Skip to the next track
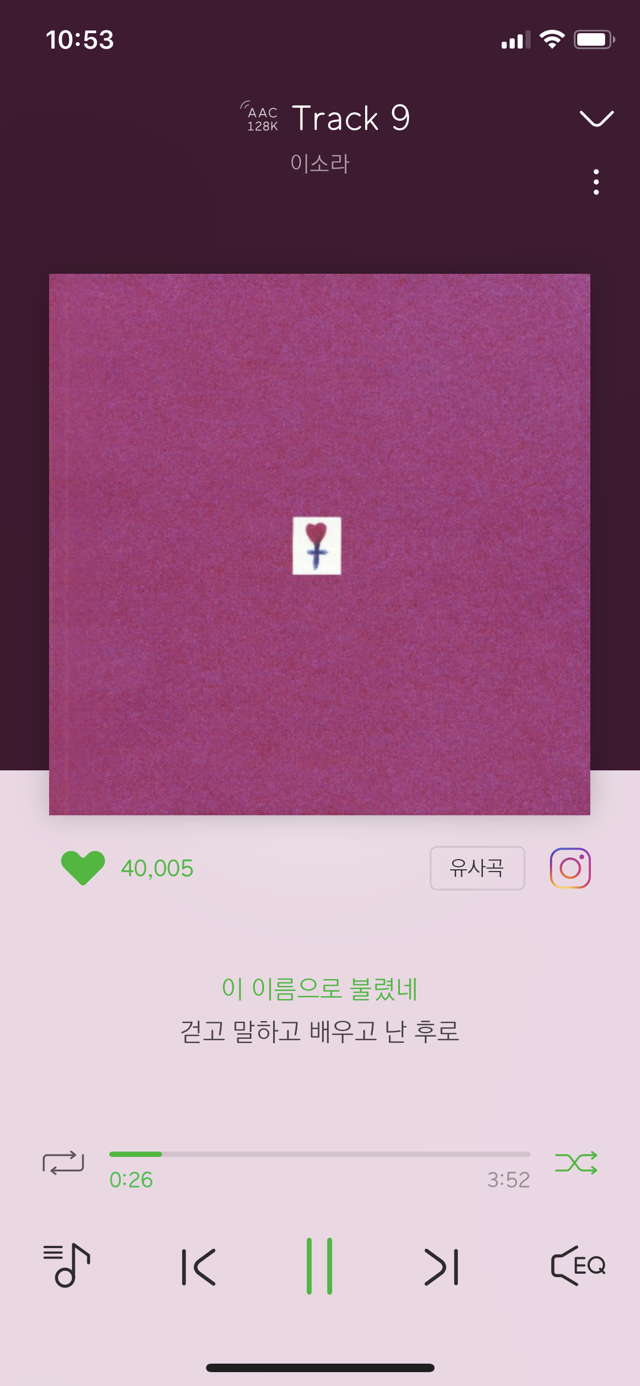 tap(441, 1267)
